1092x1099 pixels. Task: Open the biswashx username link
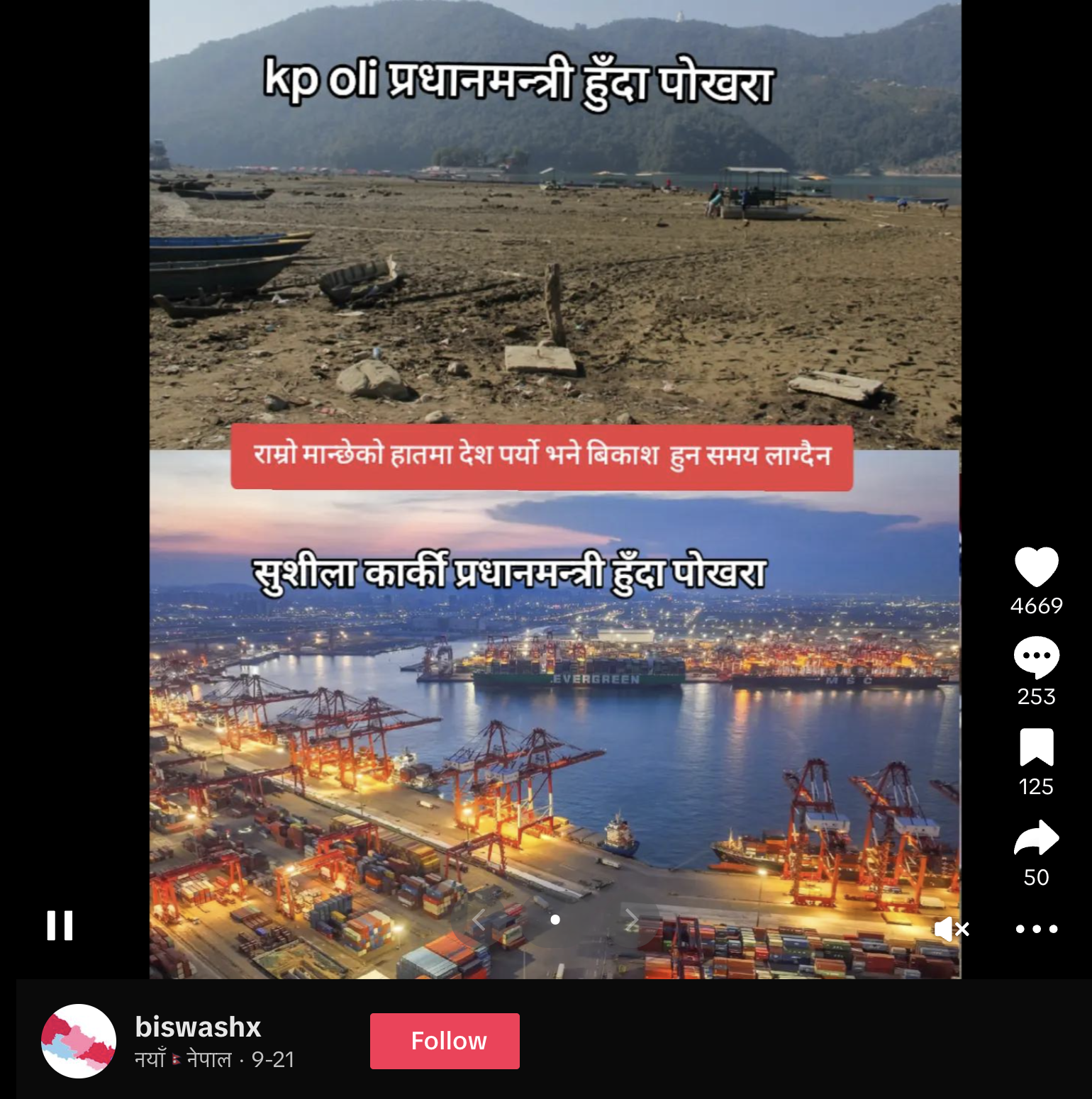[x=198, y=1027]
